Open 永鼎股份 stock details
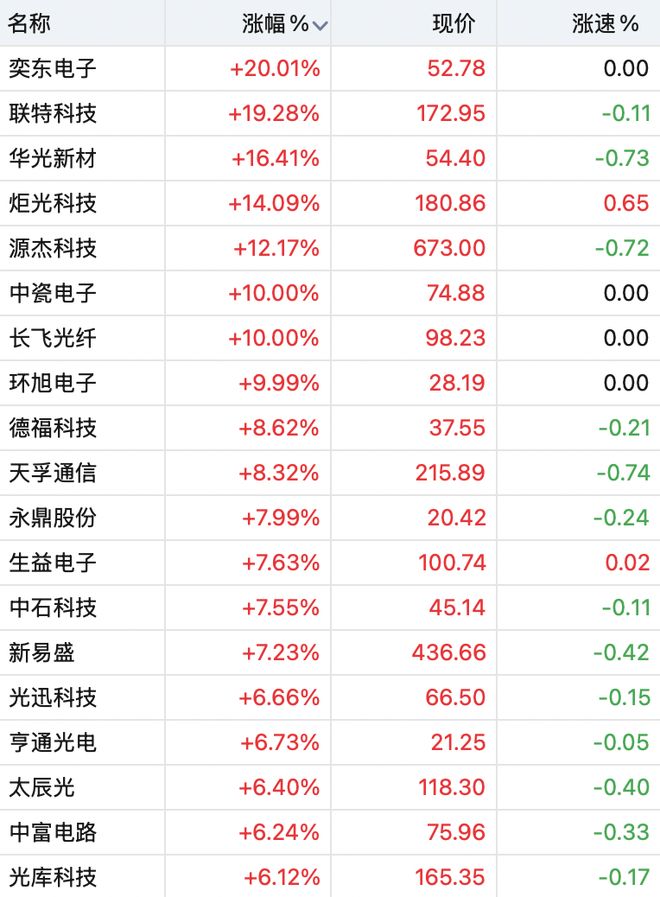Viewport: 660px width, 897px height. point(53,518)
